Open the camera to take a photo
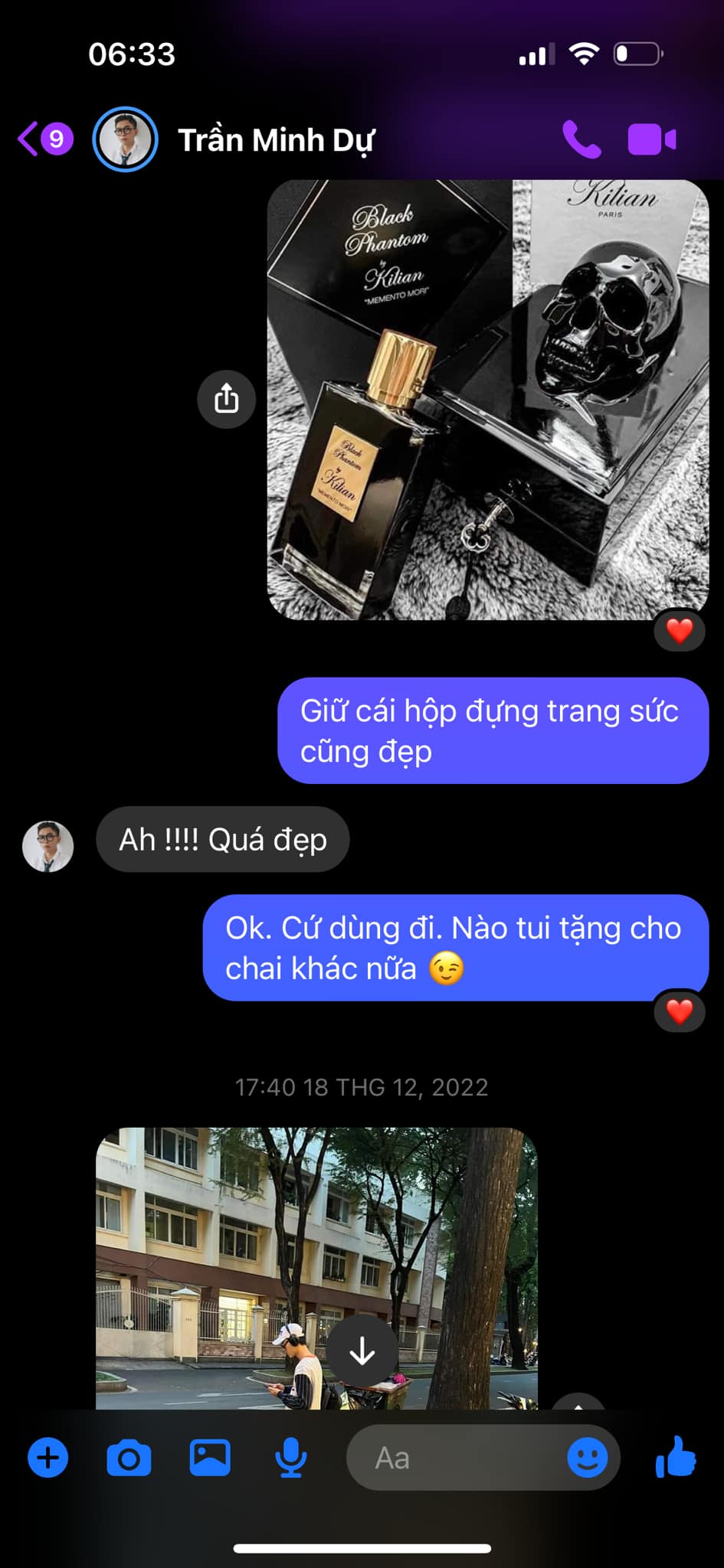 point(130,1457)
